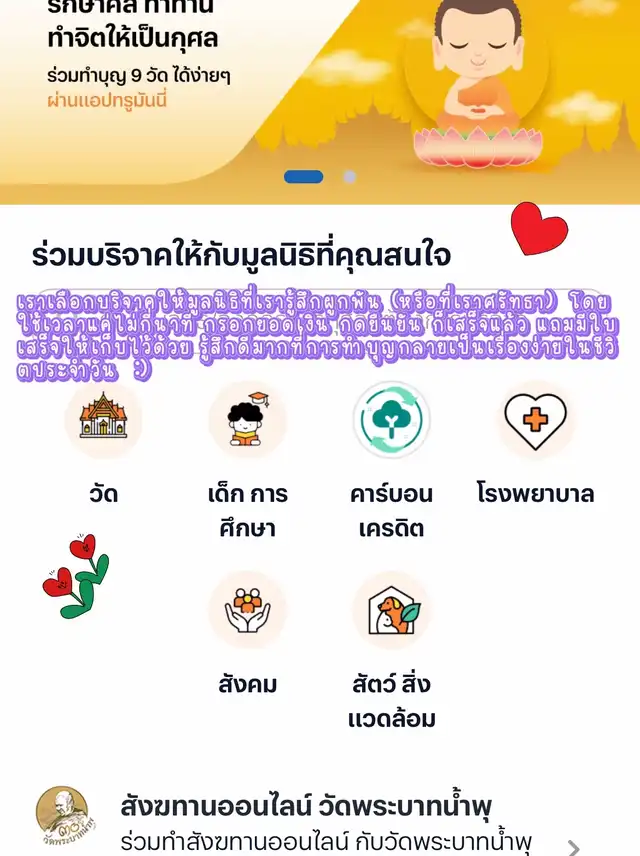
Task: Open the วัด (temple) donation category
Action: coord(104,420)
